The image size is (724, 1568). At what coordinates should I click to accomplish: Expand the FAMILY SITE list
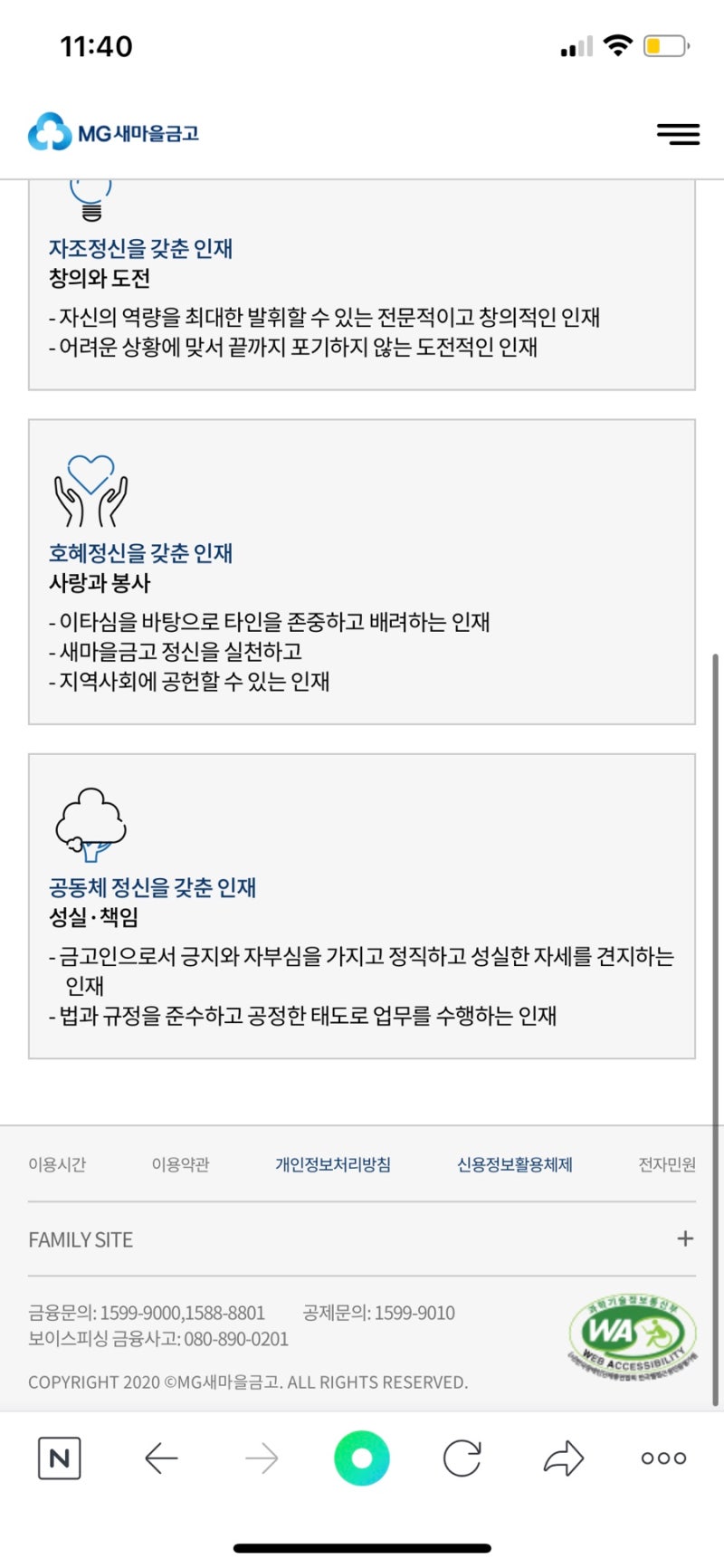pyautogui.click(x=685, y=1238)
